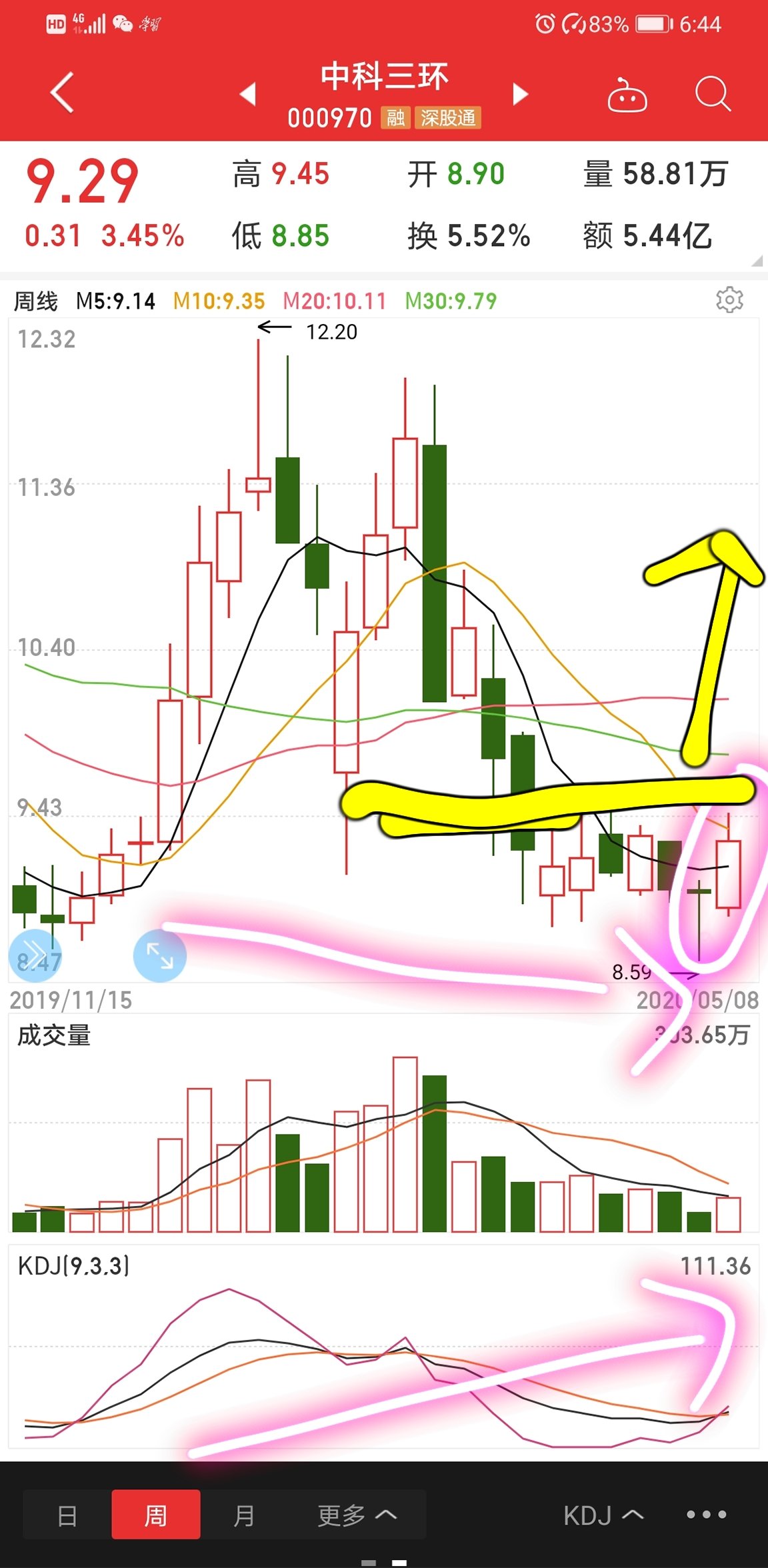Expand chart to full screen
The height and width of the screenshot is (1568, 768).
click(x=160, y=956)
